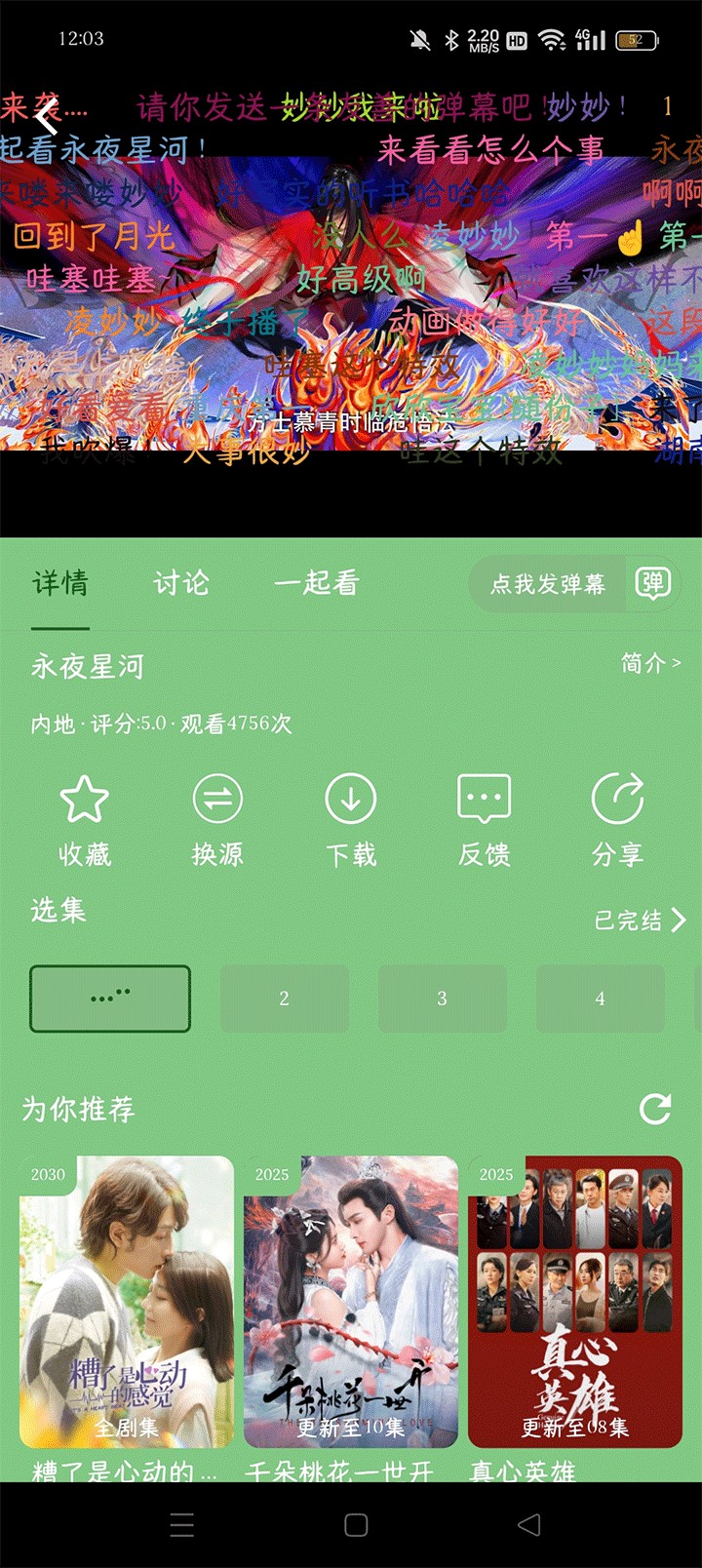This screenshot has width=702, height=1568.
Task: Share this show with 分享
Action: pos(617,819)
